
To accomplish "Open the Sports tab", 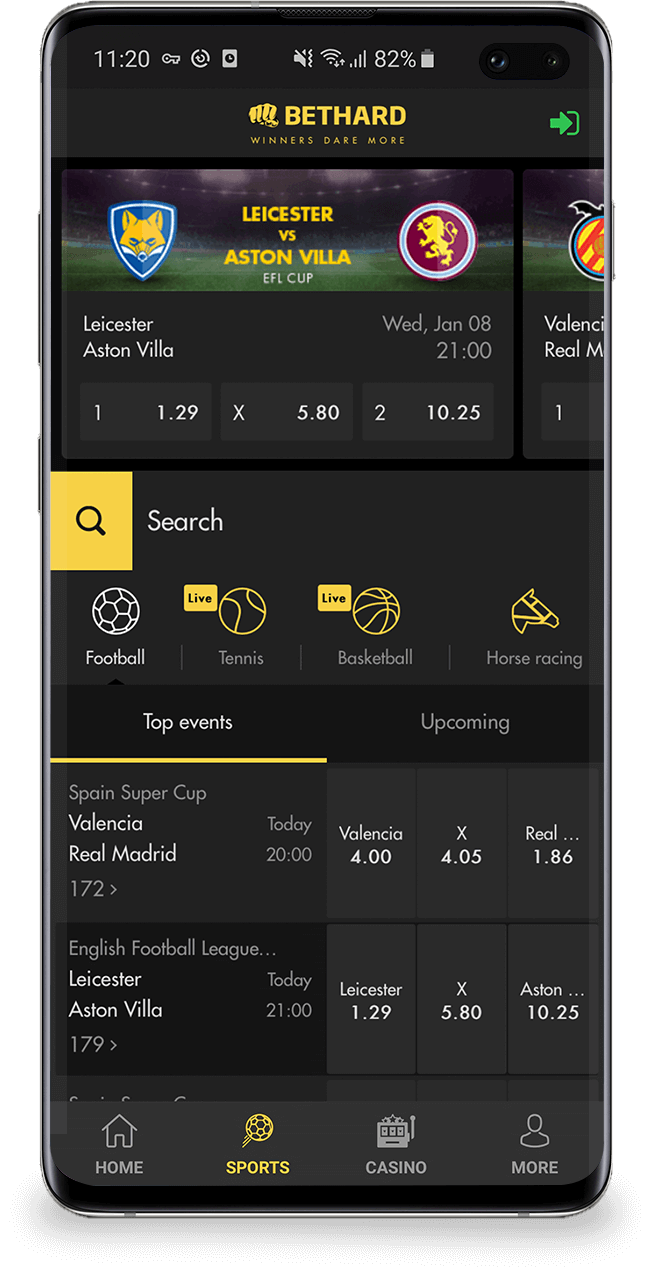I will click(x=258, y=1146).
